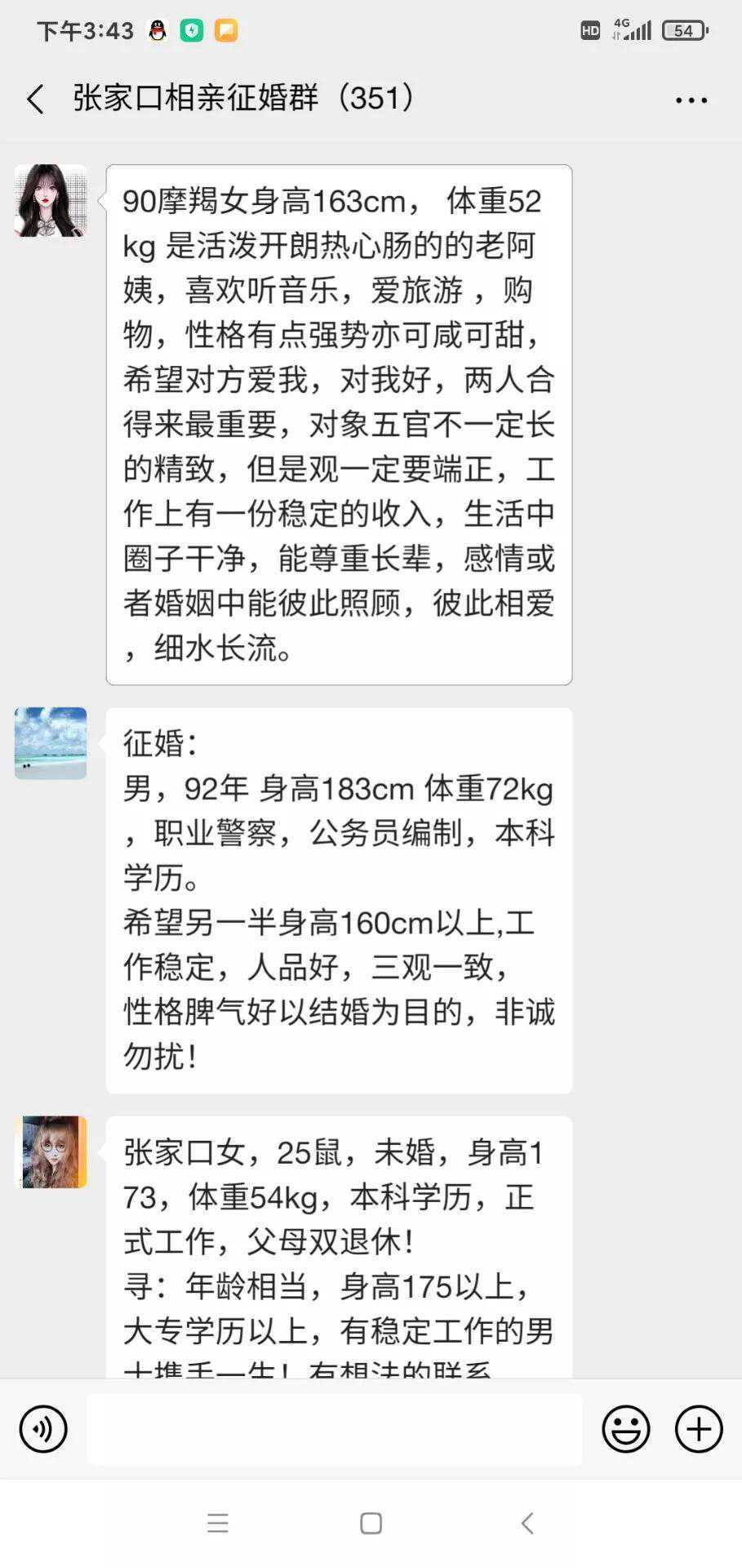The image size is (742, 1568).
Task: Open the attachment menu via the plus icon
Action: (x=698, y=1430)
